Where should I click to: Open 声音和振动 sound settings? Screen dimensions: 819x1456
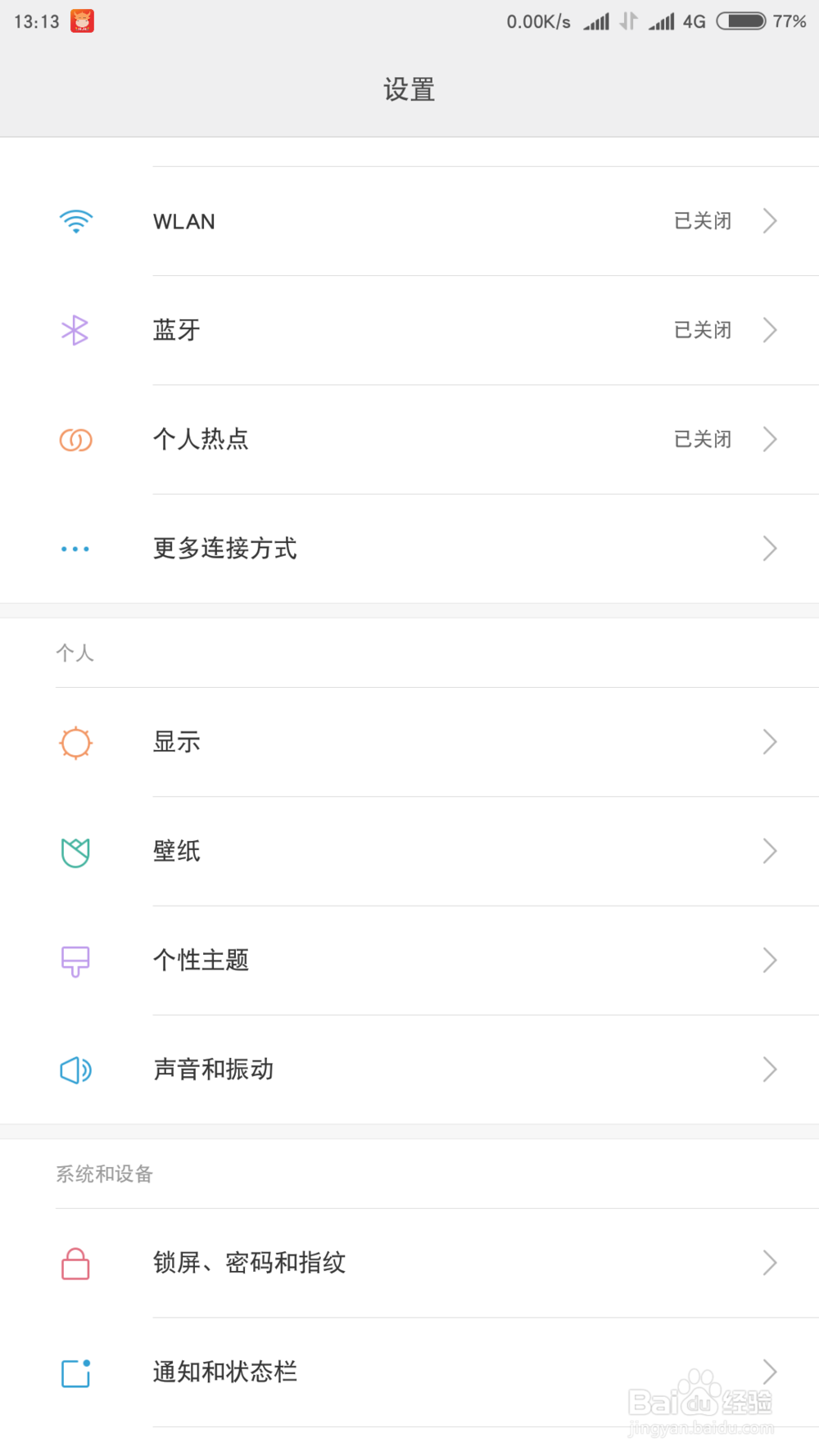pos(409,1069)
